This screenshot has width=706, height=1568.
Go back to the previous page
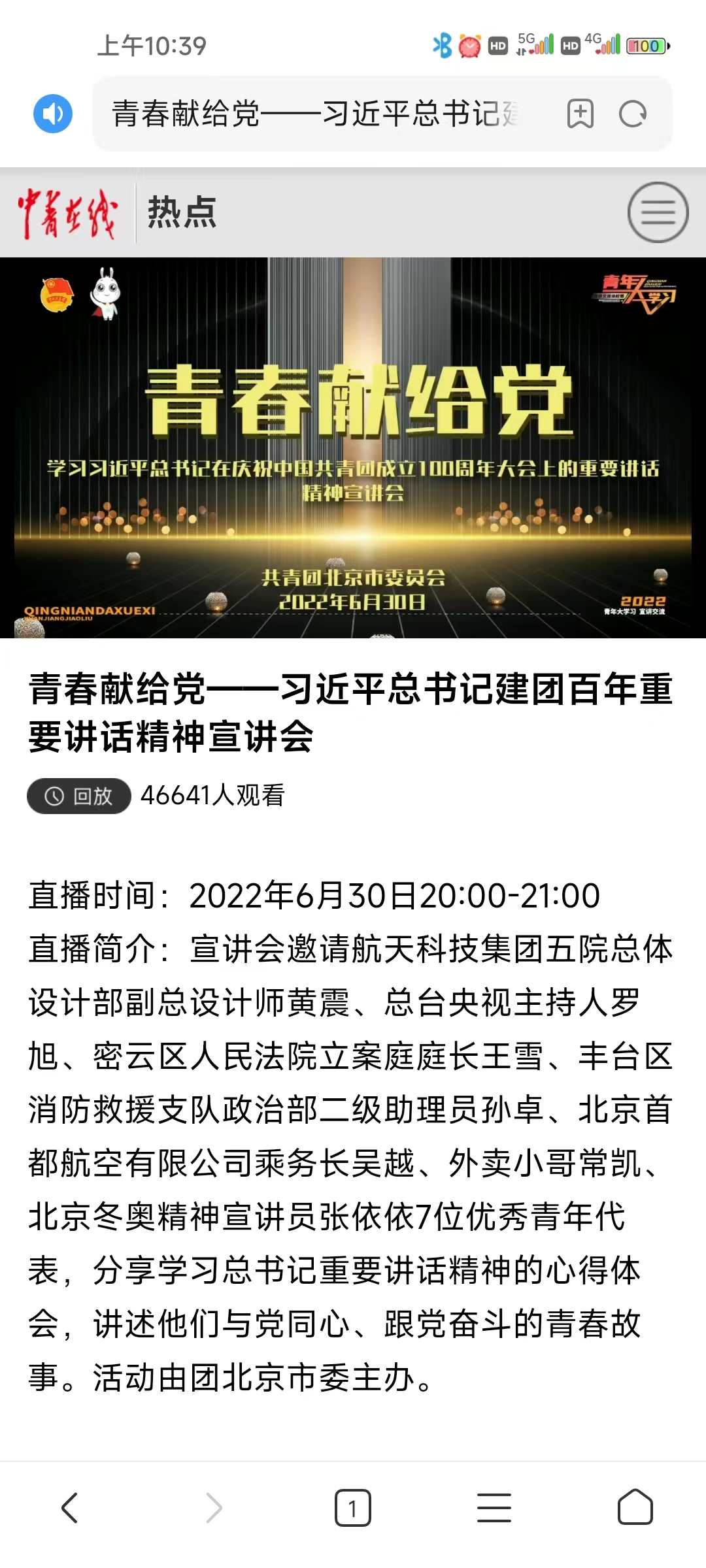click(69, 1508)
